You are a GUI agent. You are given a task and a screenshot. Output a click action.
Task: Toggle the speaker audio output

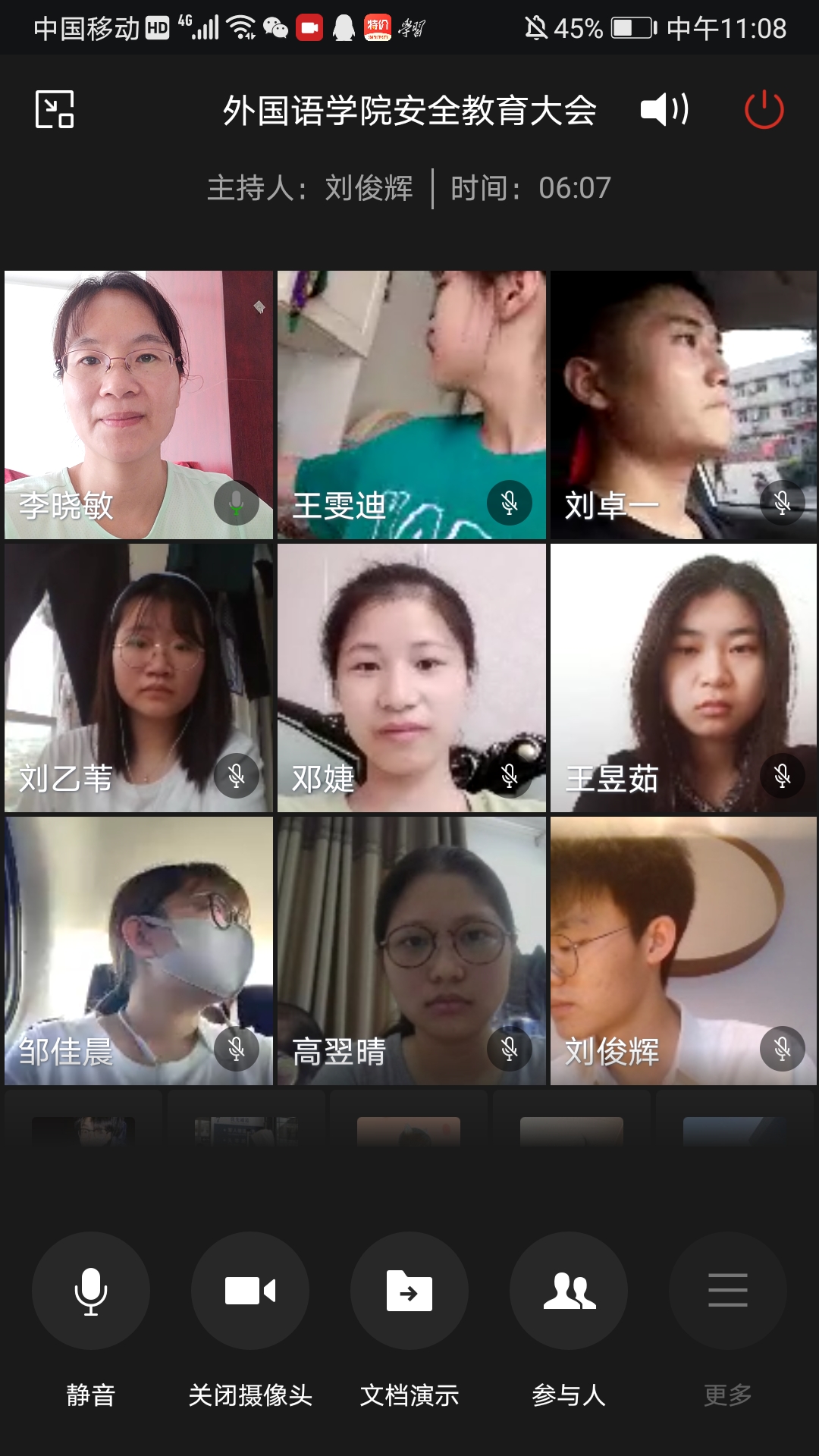(x=665, y=109)
